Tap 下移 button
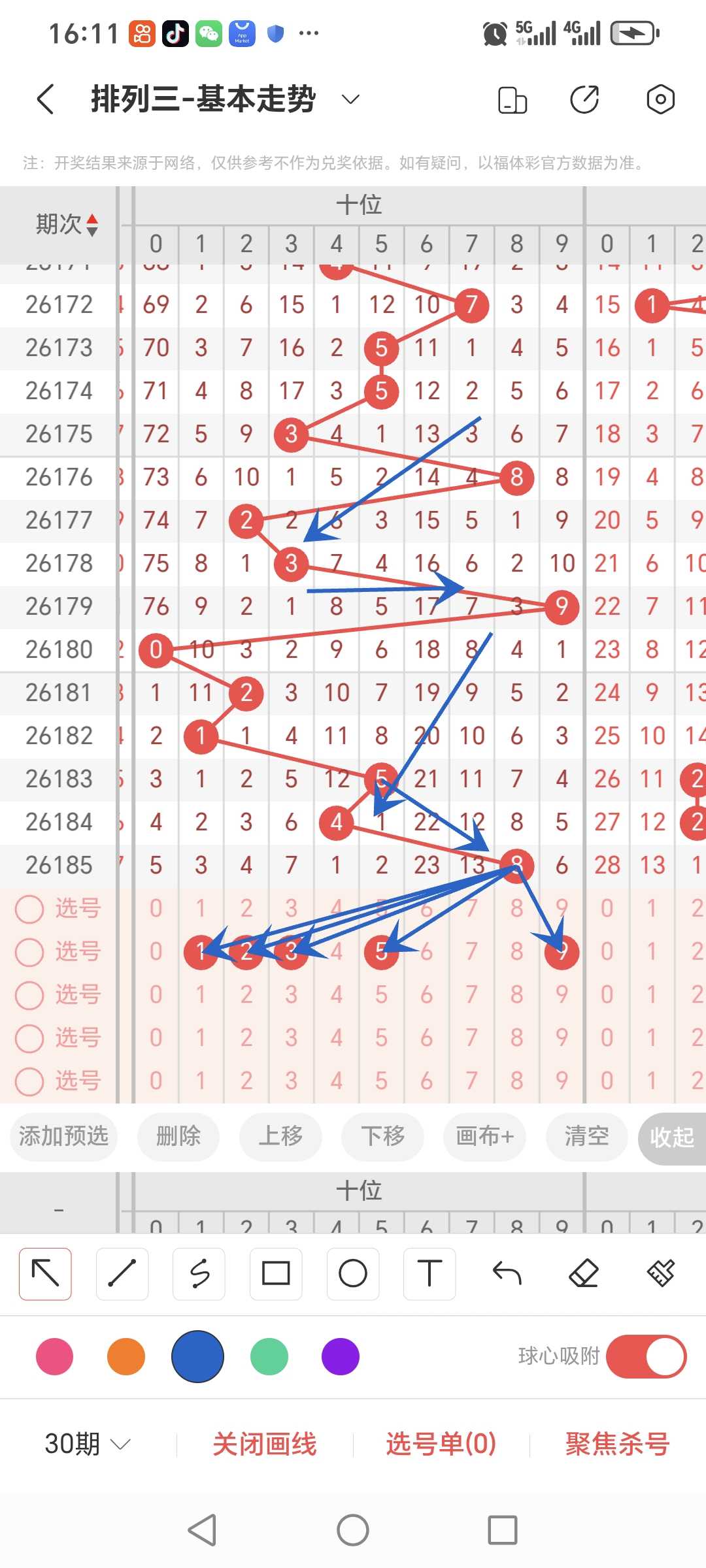The width and height of the screenshot is (706, 1568). click(x=383, y=1136)
